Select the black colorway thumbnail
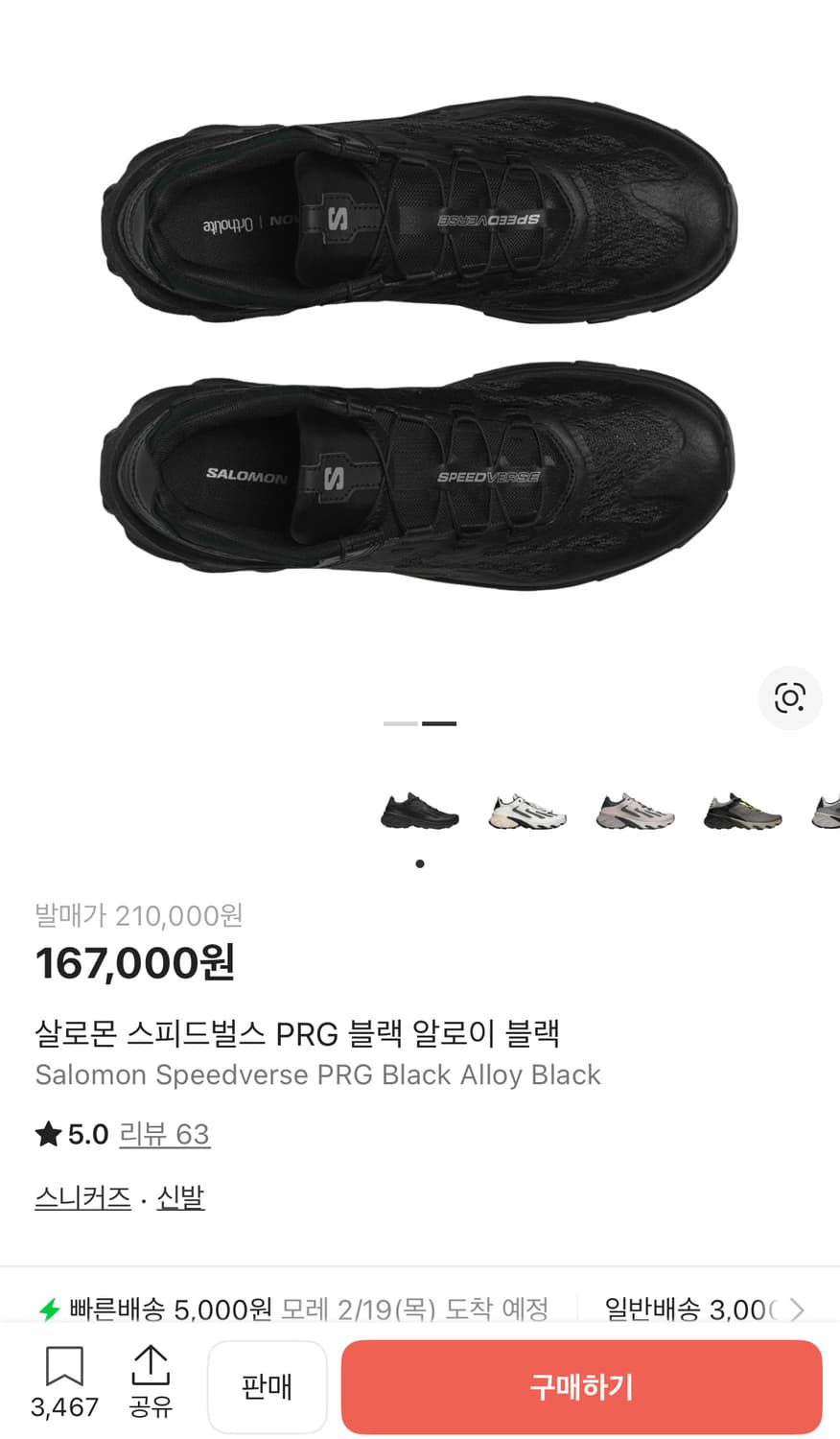The image size is (840, 1439). [x=419, y=811]
